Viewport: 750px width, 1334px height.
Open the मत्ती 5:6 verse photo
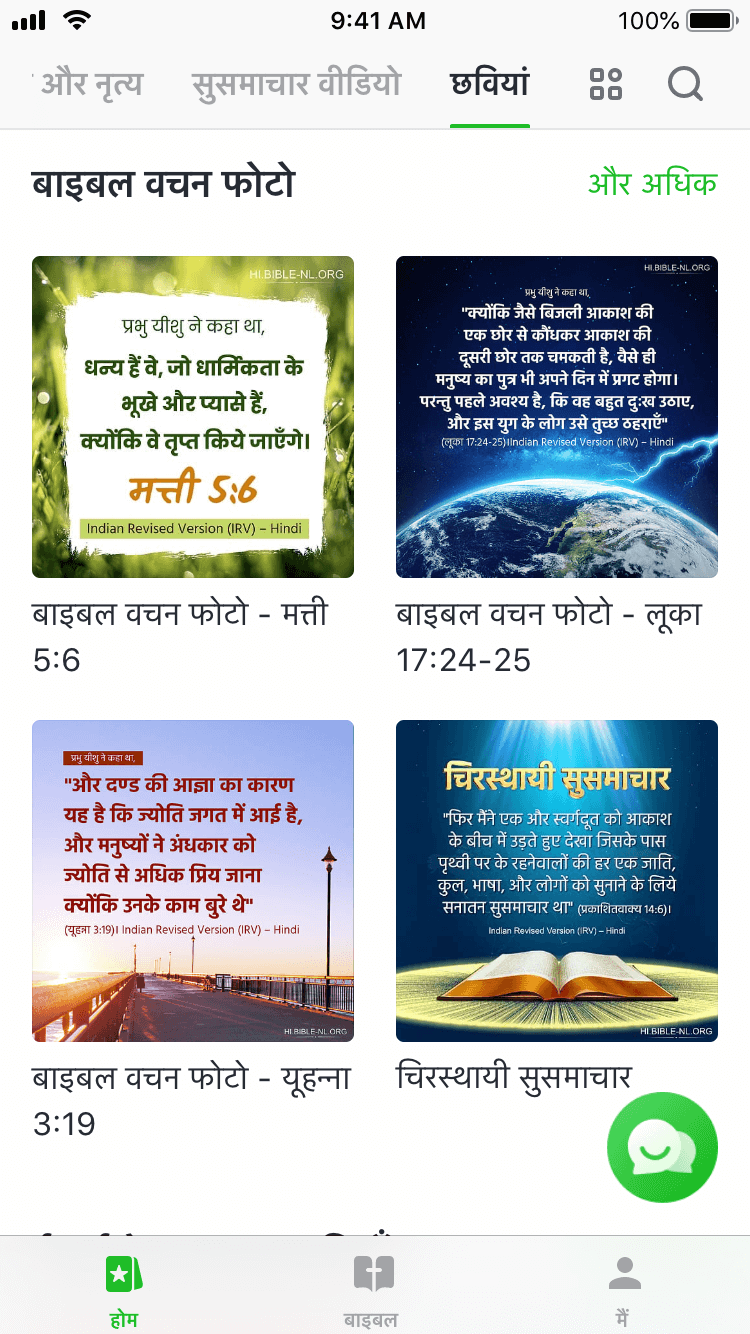[193, 417]
